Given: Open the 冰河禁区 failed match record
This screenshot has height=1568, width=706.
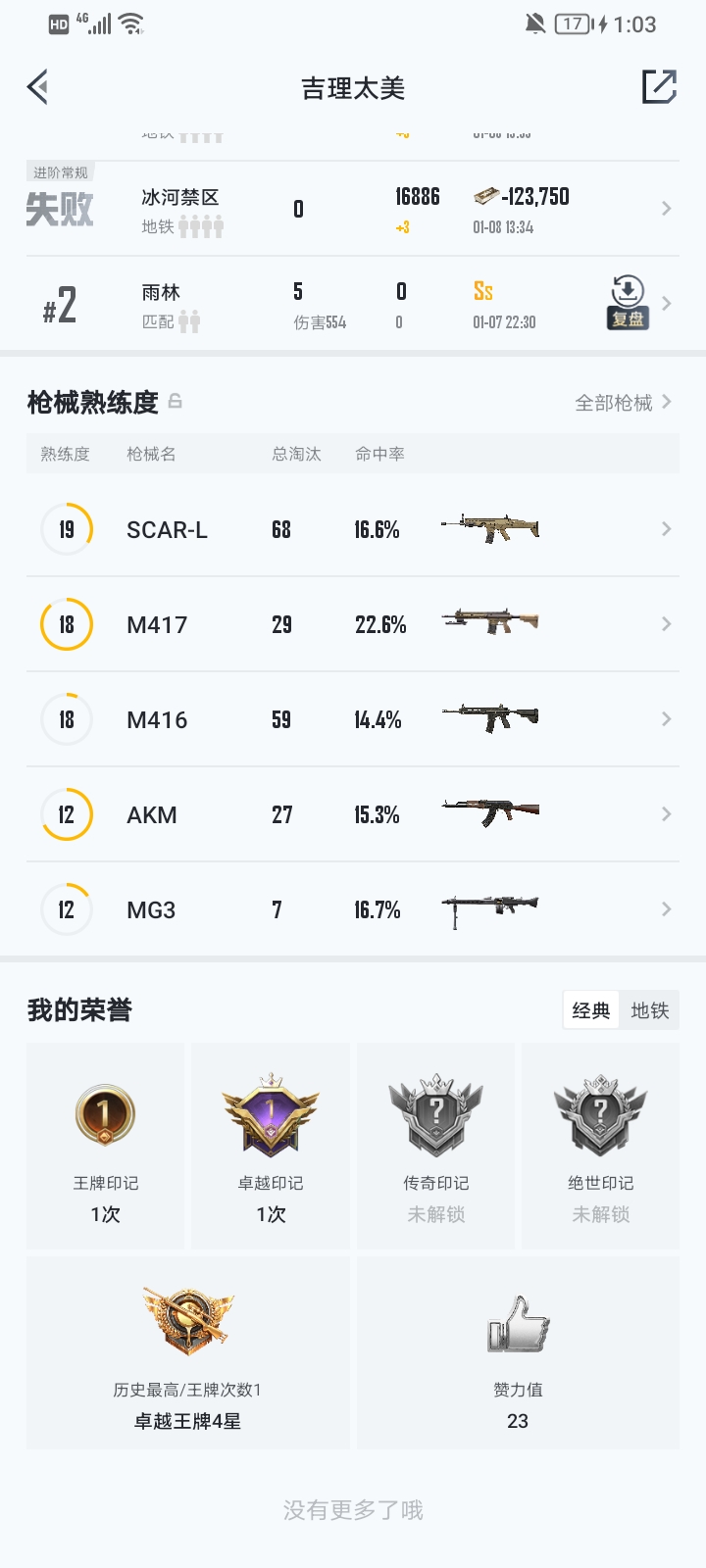Looking at the screenshot, I should 353,209.
